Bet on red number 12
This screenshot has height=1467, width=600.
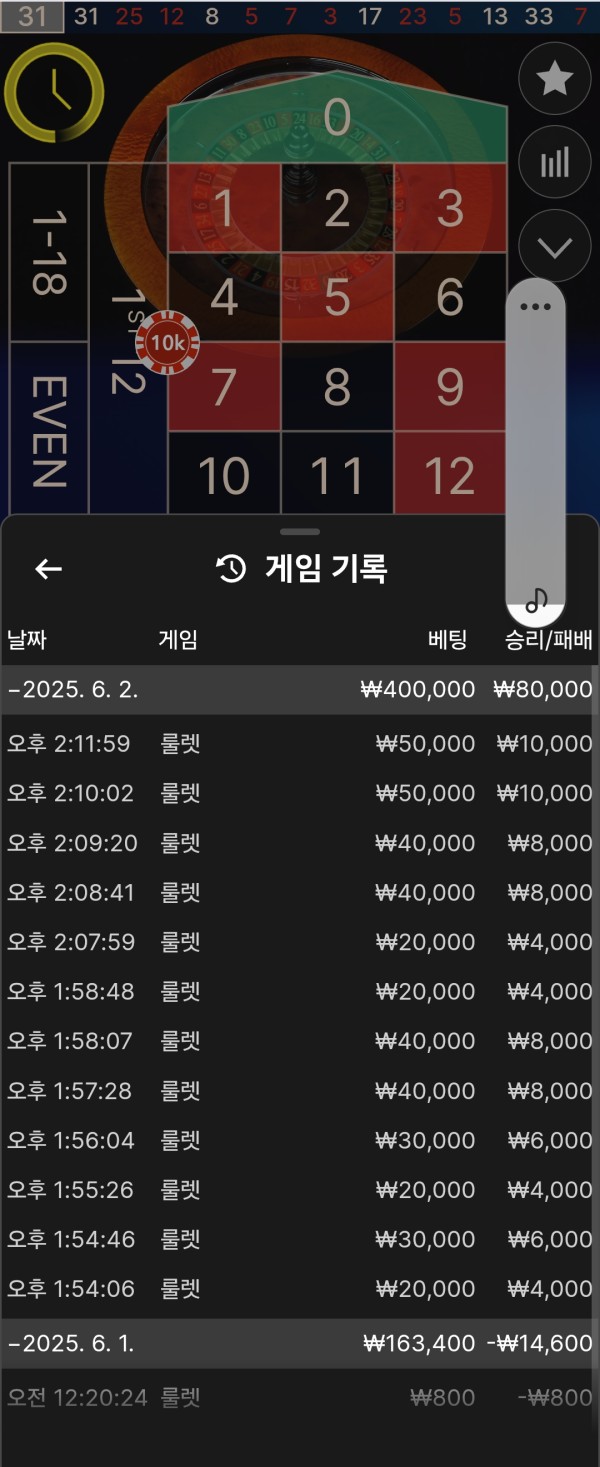click(x=449, y=476)
